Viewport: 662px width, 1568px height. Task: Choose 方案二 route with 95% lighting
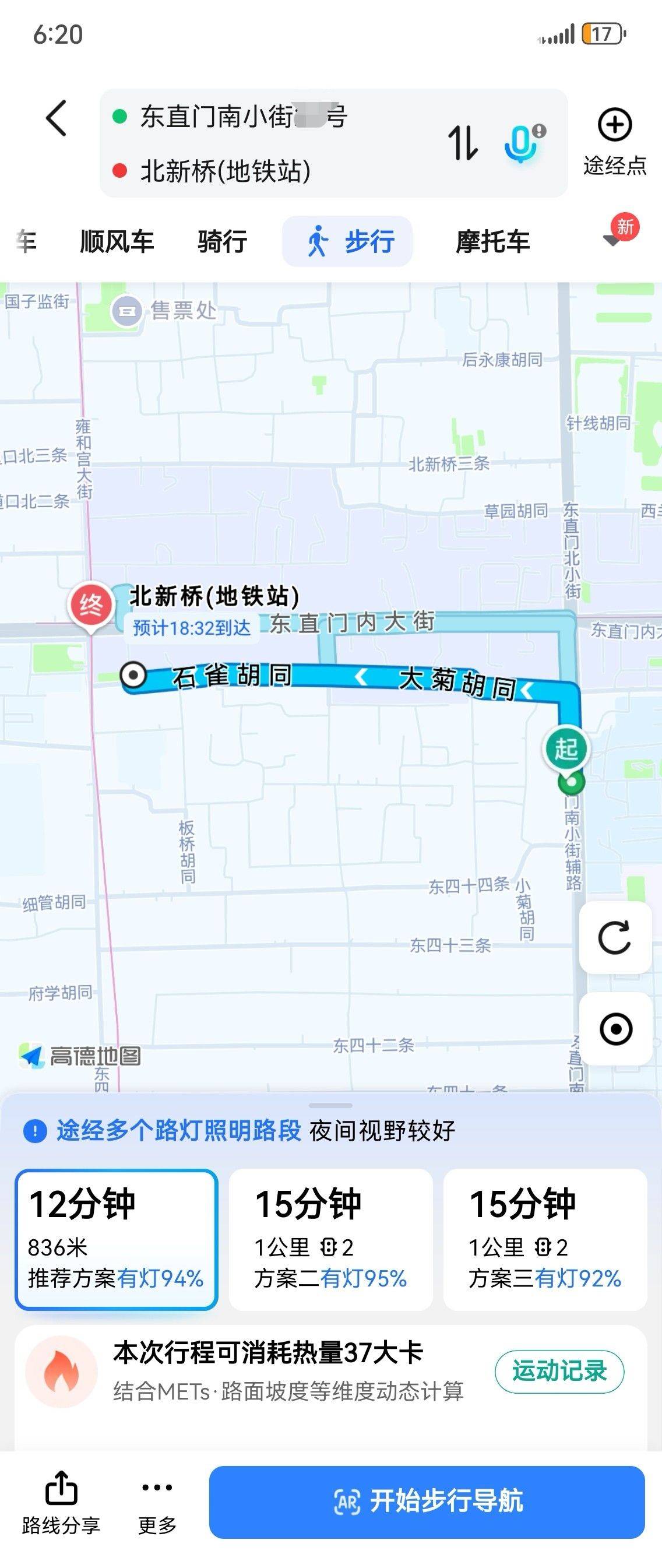[x=330, y=1239]
